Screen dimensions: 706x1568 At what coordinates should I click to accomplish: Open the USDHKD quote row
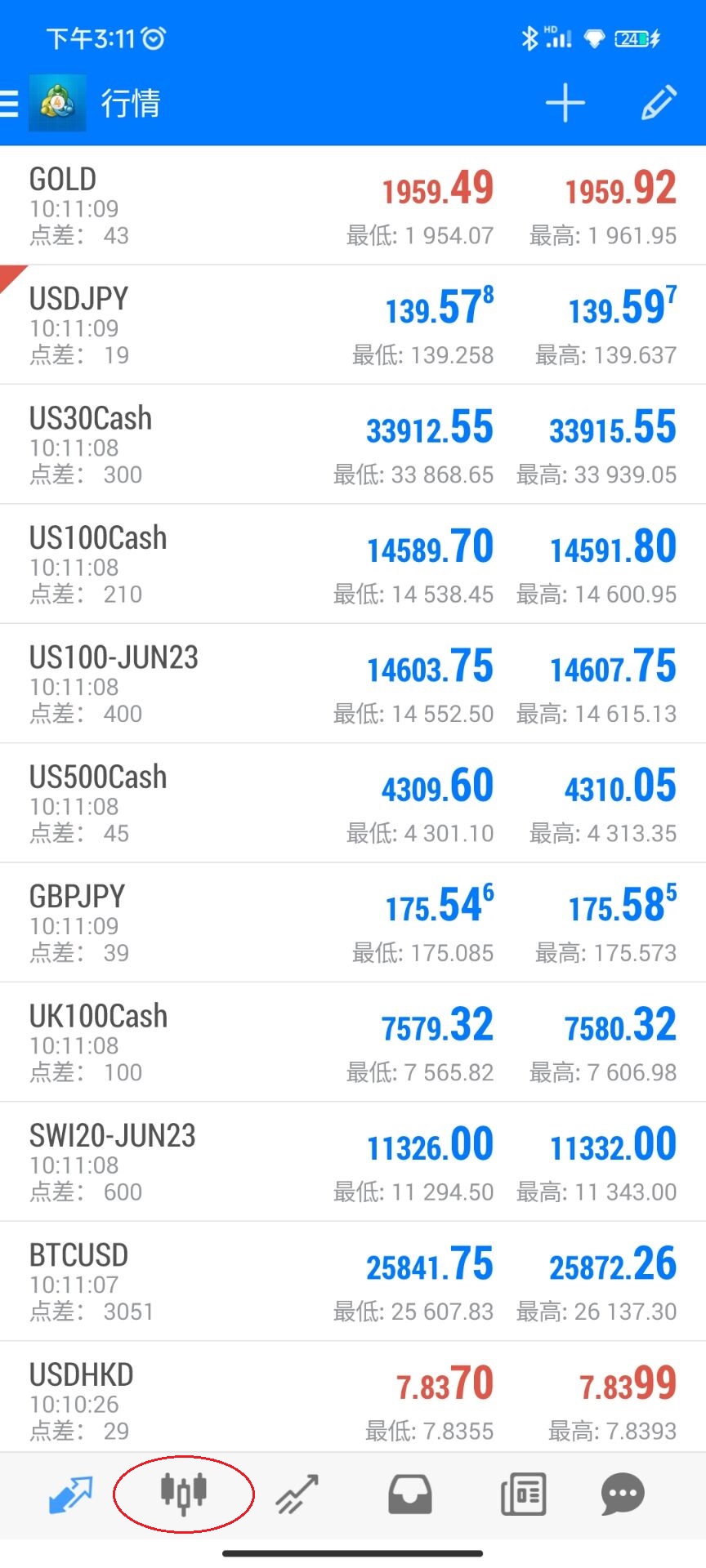coord(353,1398)
